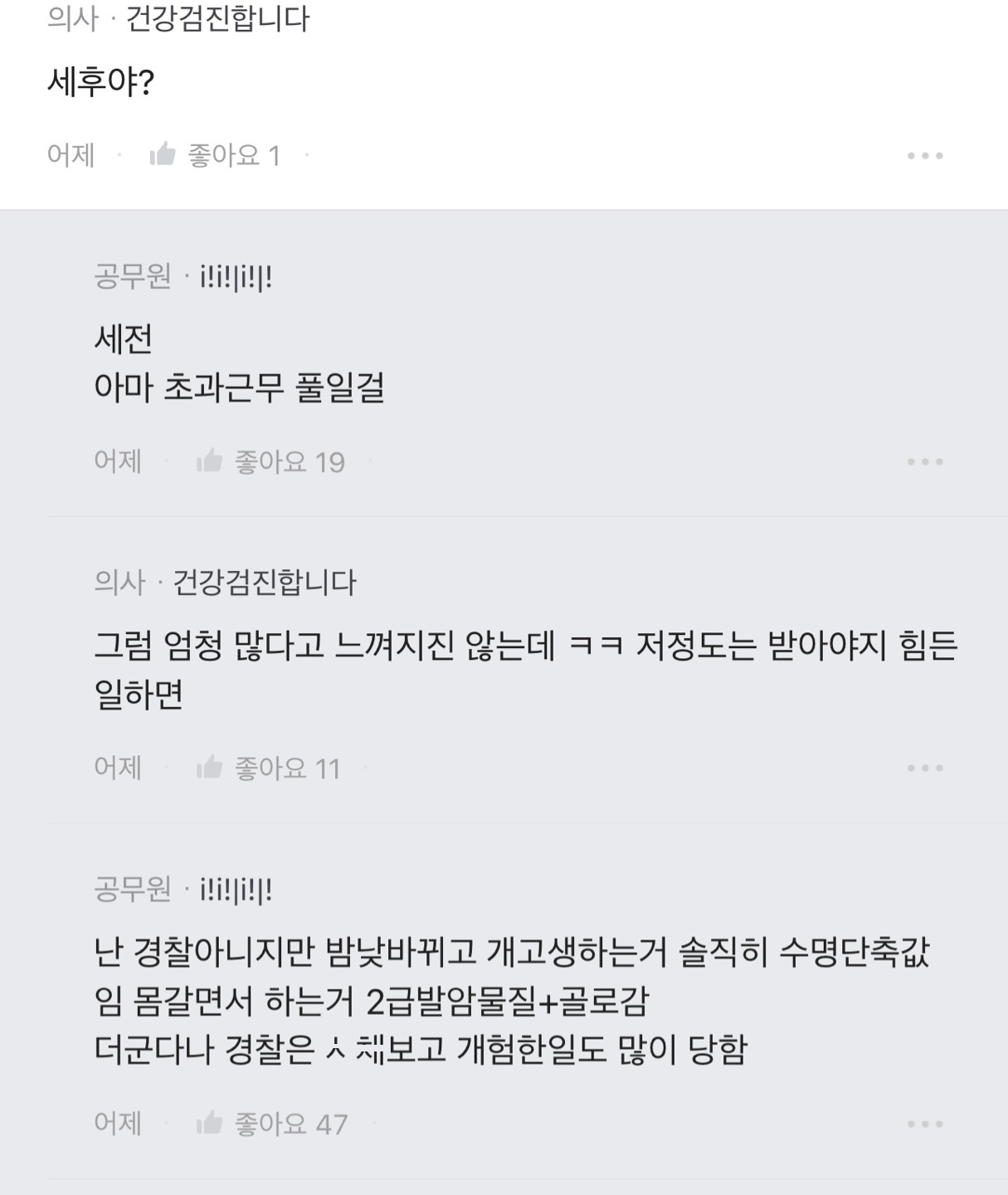Open options for the '난 경찰아니지만' reply
Viewport: 1008px width, 1195px height.
(x=925, y=1124)
